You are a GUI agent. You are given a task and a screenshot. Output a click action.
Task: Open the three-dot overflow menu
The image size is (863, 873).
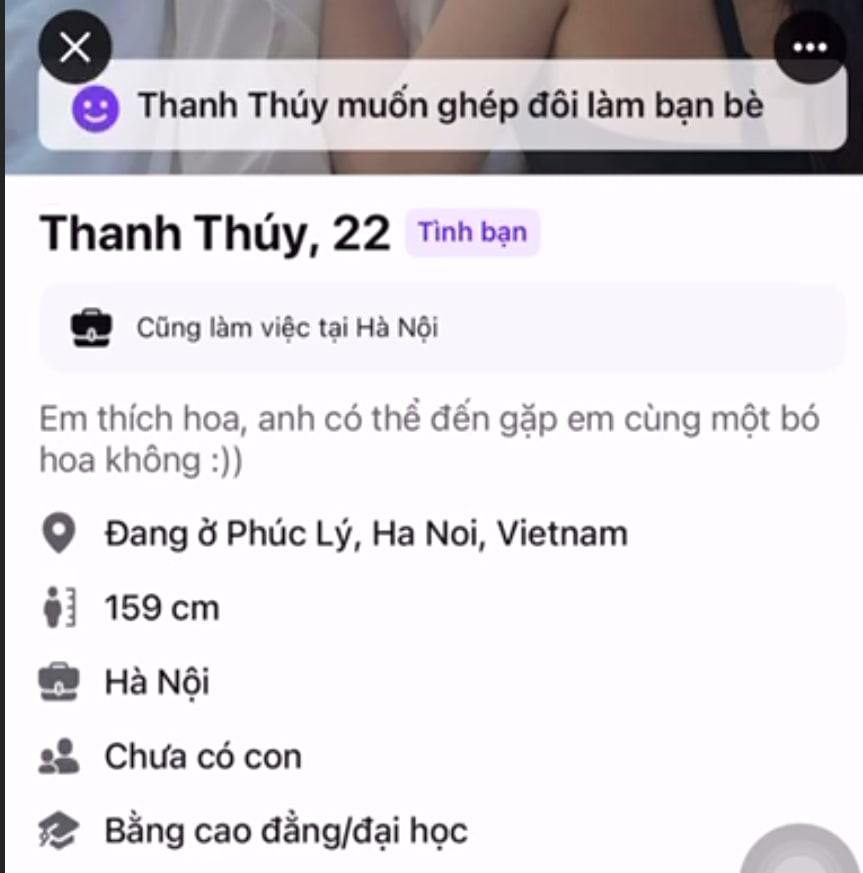coord(809,47)
